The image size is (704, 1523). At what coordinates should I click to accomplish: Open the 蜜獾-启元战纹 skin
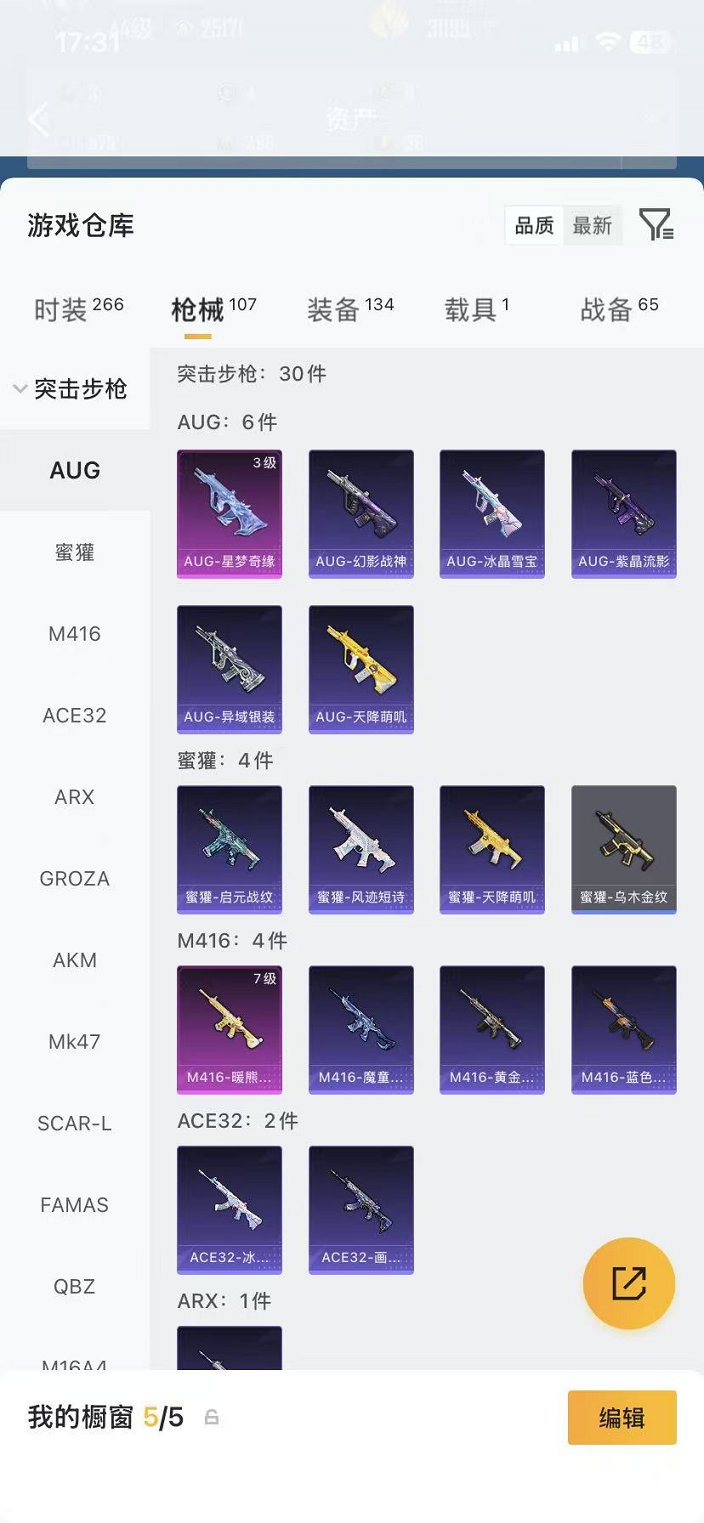[229, 849]
